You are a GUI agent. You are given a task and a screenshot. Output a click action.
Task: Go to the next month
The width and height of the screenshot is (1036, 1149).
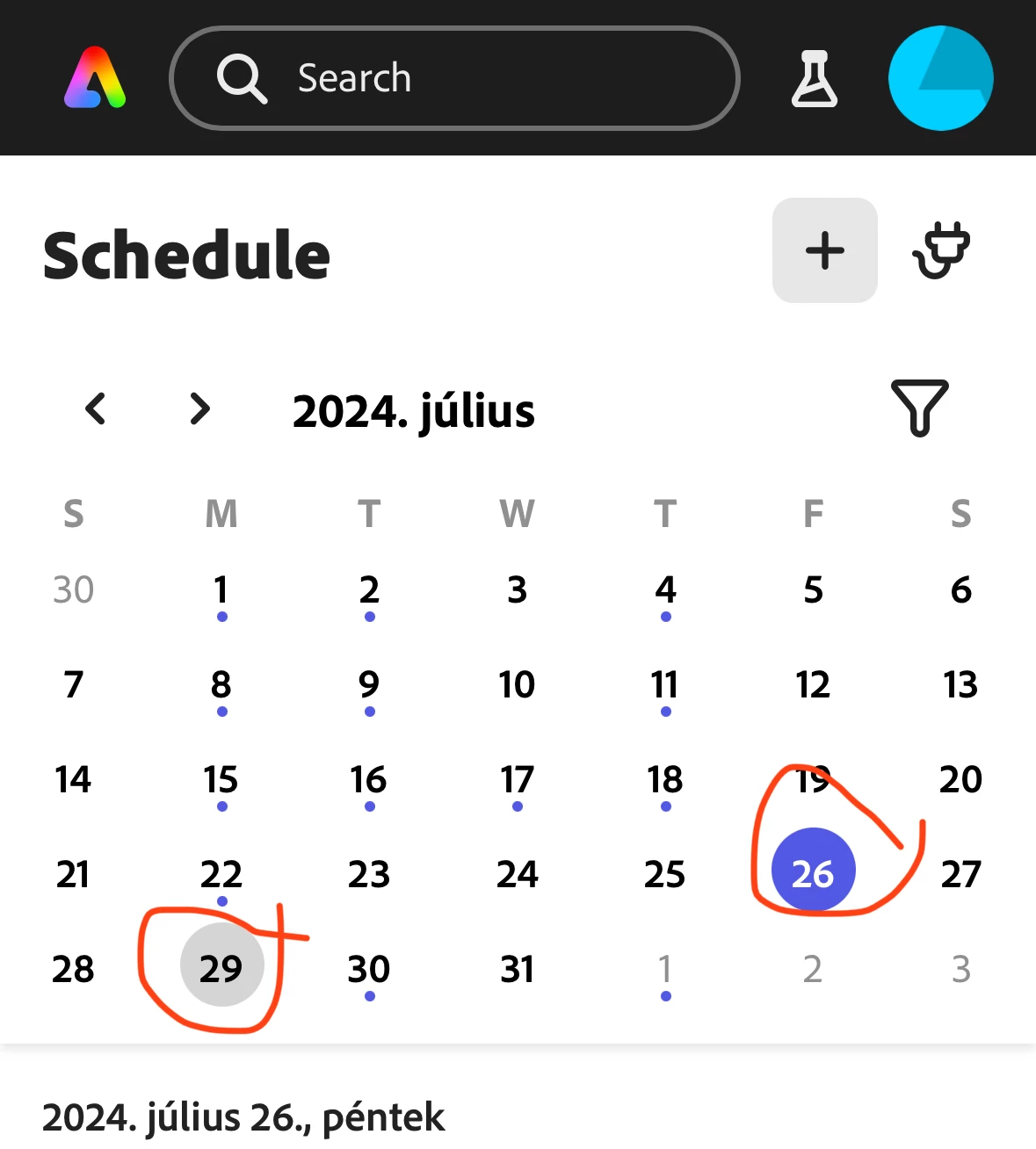tap(200, 408)
